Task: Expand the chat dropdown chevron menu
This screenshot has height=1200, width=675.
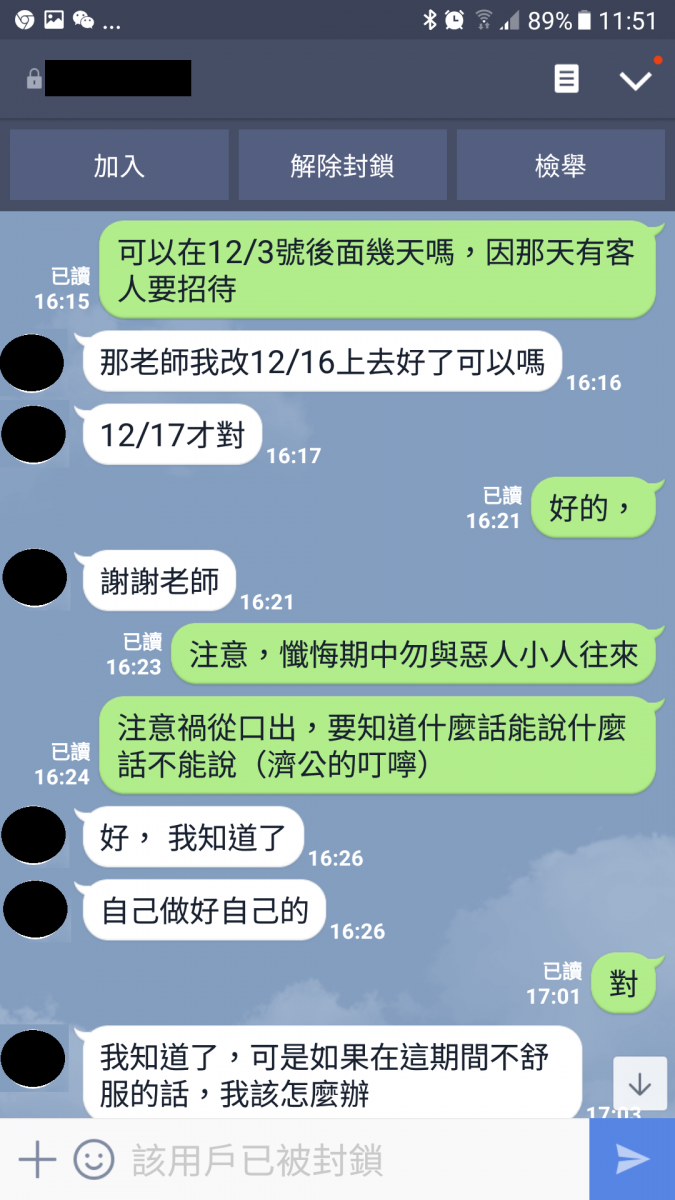Action: [636, 80]
